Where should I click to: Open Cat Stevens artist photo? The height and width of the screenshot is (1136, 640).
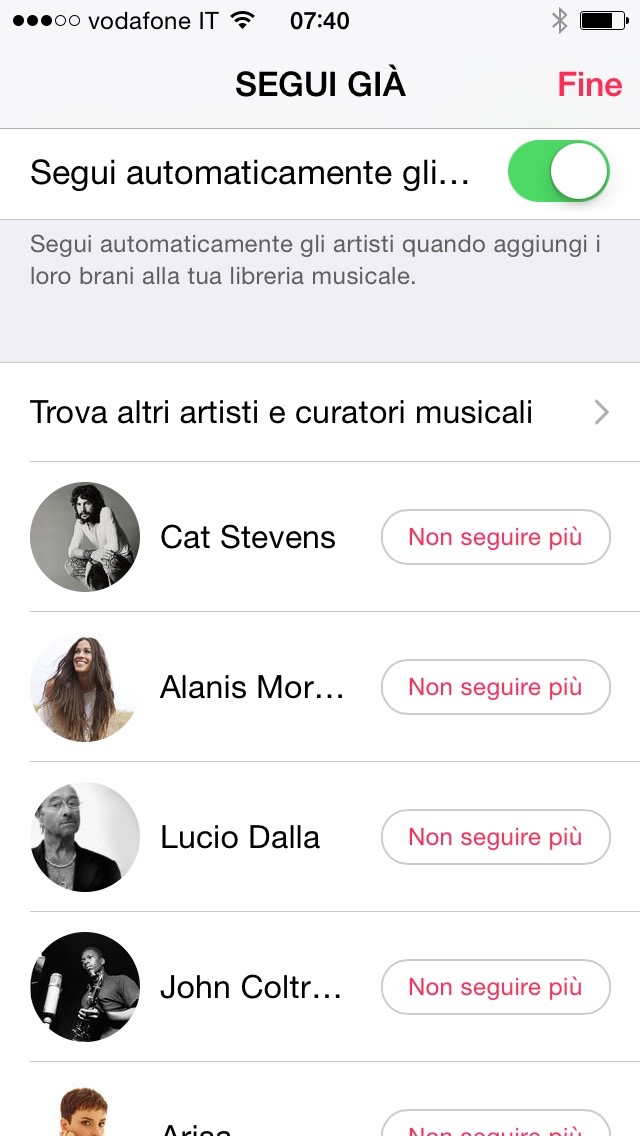click(85, 537)
